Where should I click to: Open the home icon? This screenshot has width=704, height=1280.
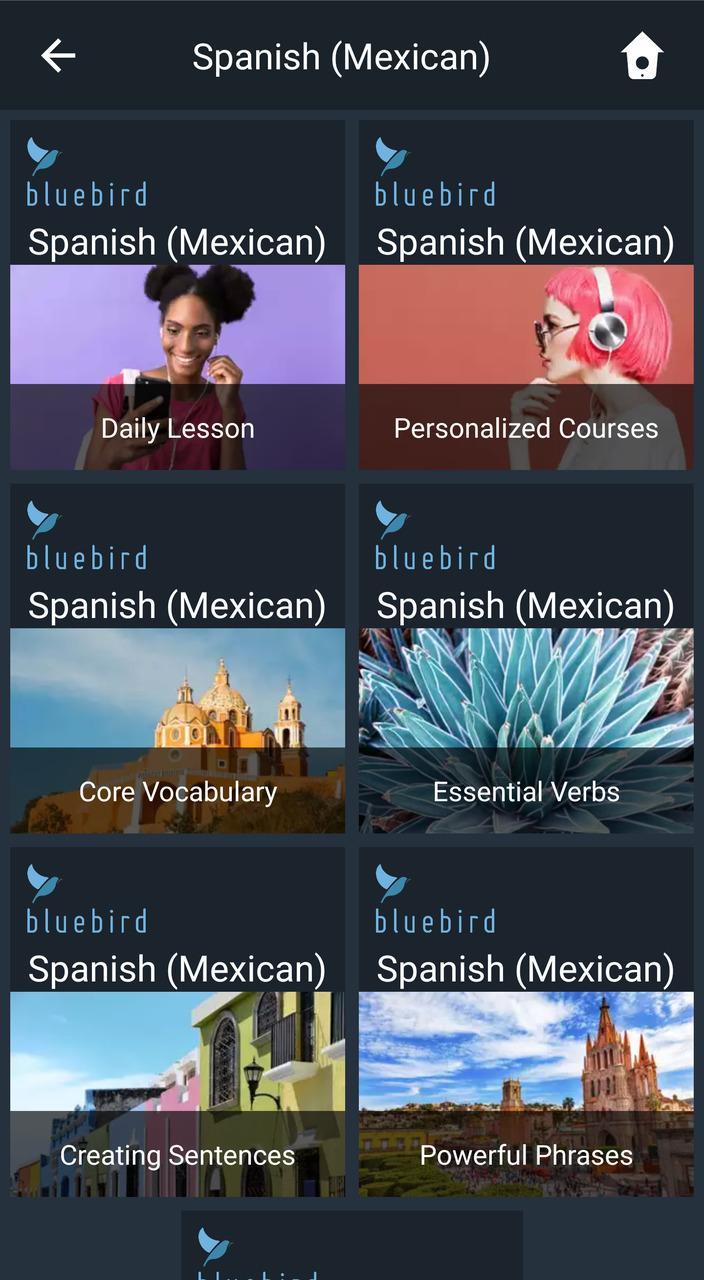click(x=642, y=56)
